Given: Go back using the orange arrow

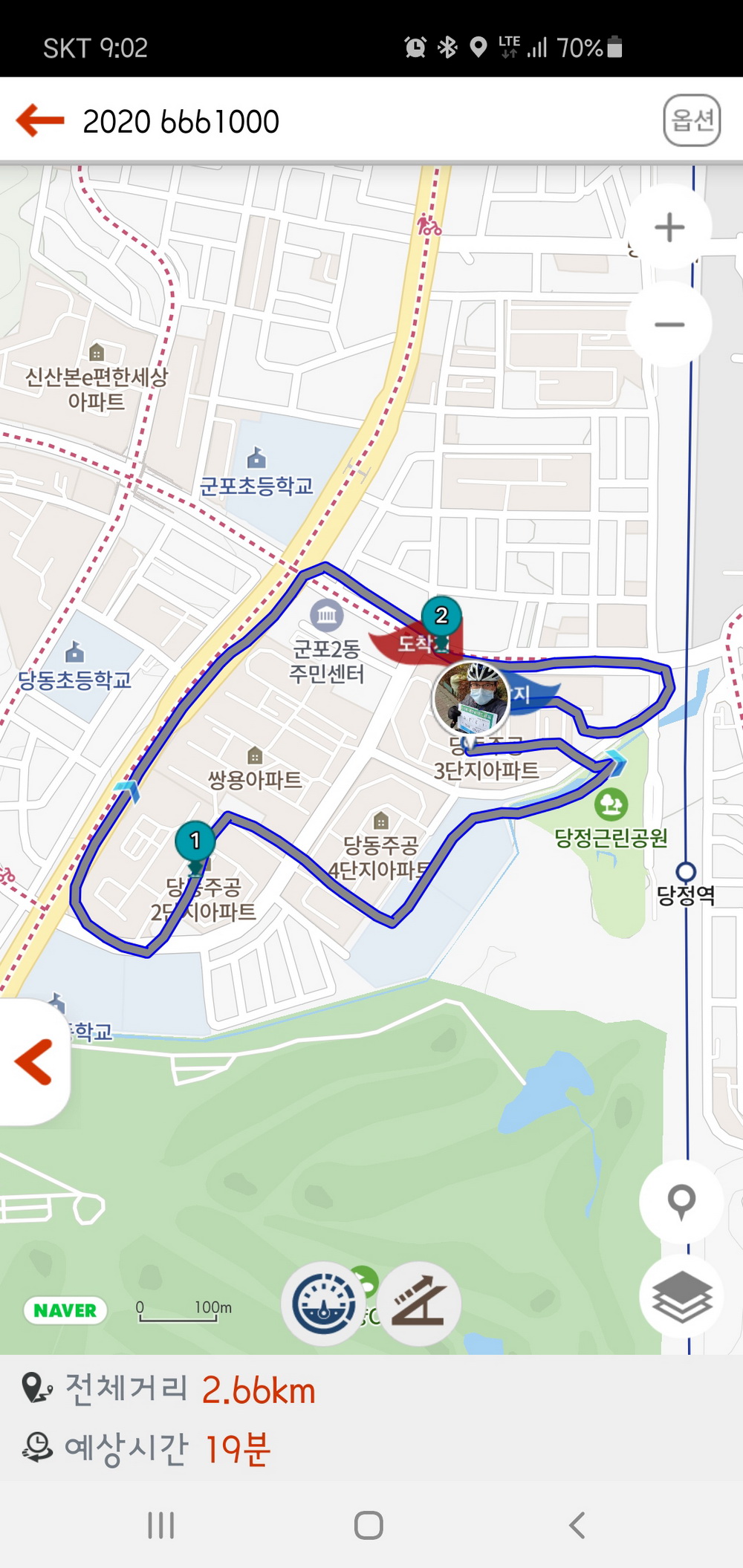Looking at the screenshot, I should tap(40, 120).
